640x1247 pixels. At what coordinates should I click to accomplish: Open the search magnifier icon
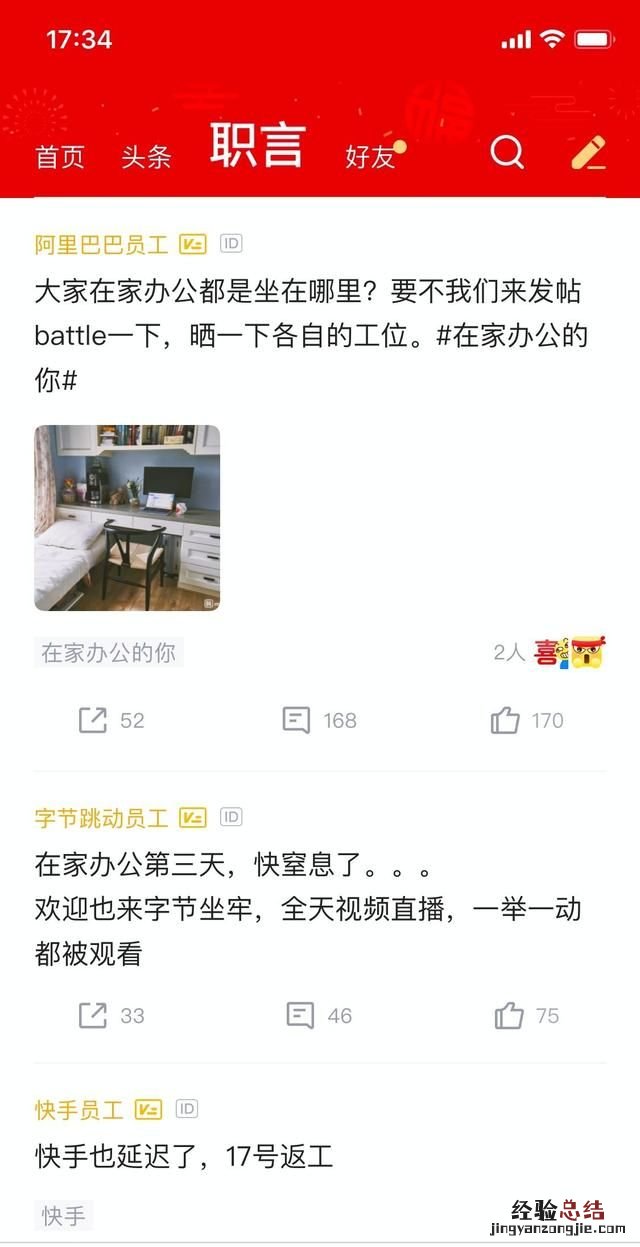(x=507, y=153)
